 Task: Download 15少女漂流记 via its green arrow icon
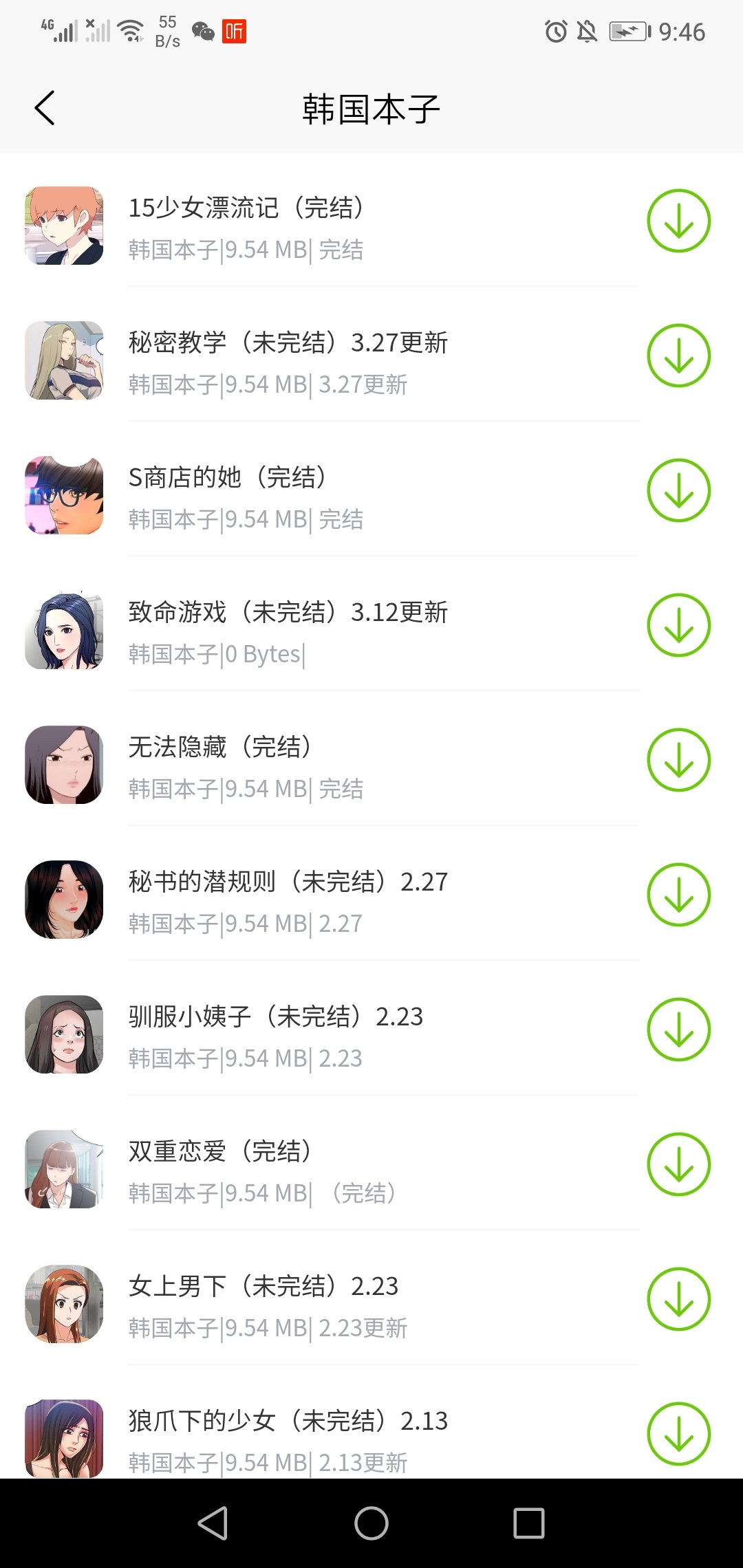tap(678, 220)
